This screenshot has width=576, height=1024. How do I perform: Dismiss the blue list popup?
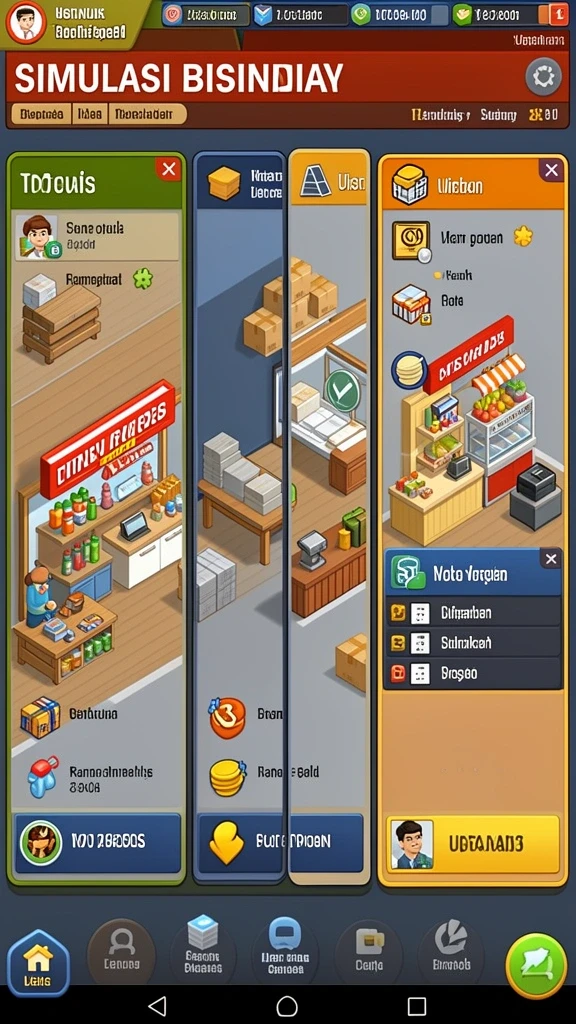pyautogui.click(x=551, y=559)
